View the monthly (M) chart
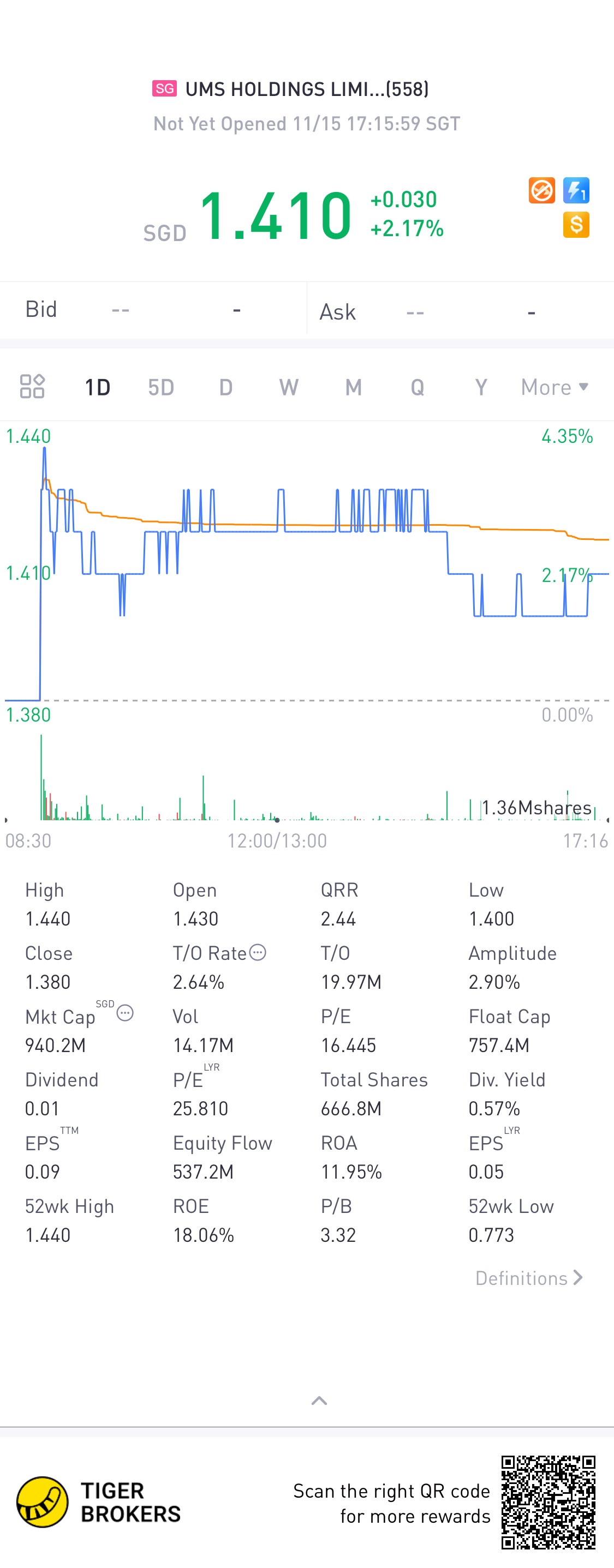Viewport: 614px width, 1568px height. [353, 388]
